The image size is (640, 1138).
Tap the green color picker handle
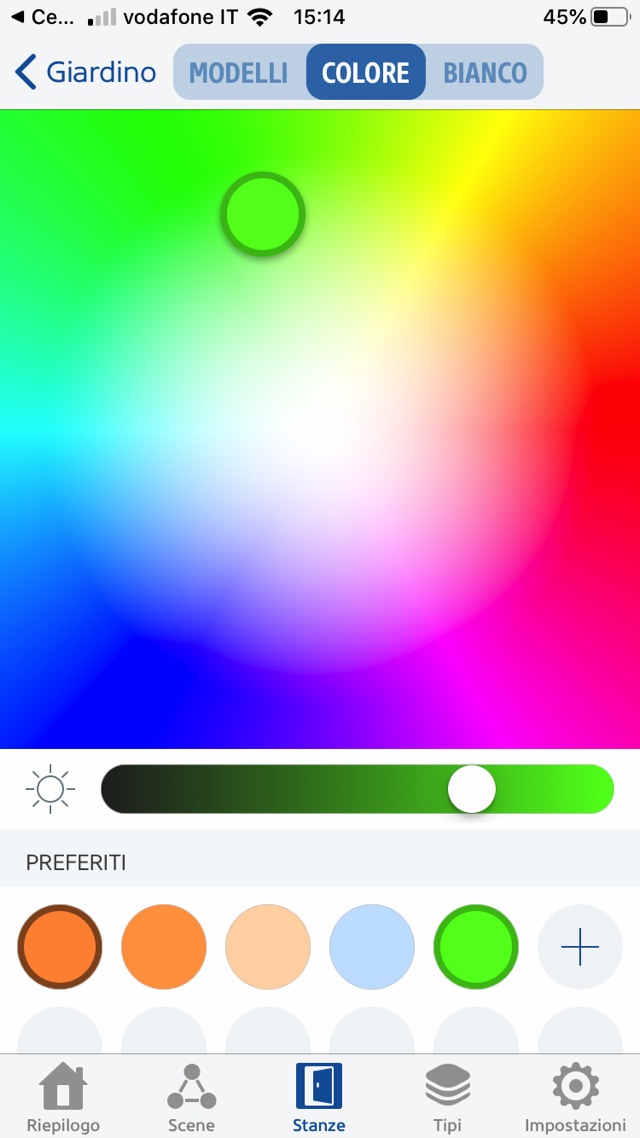pyautogui.click(x=263, y=213)
